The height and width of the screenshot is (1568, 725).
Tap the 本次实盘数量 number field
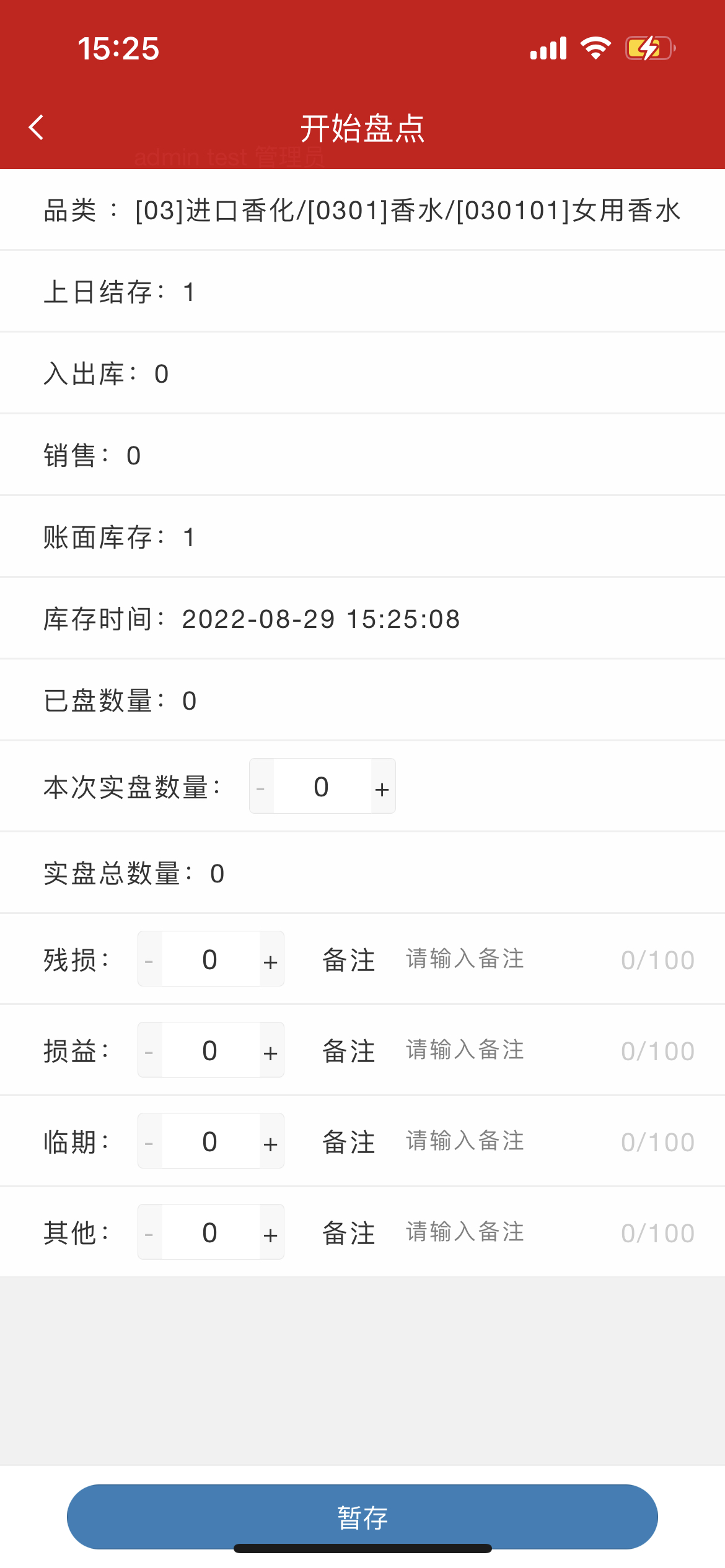point(321,787)
